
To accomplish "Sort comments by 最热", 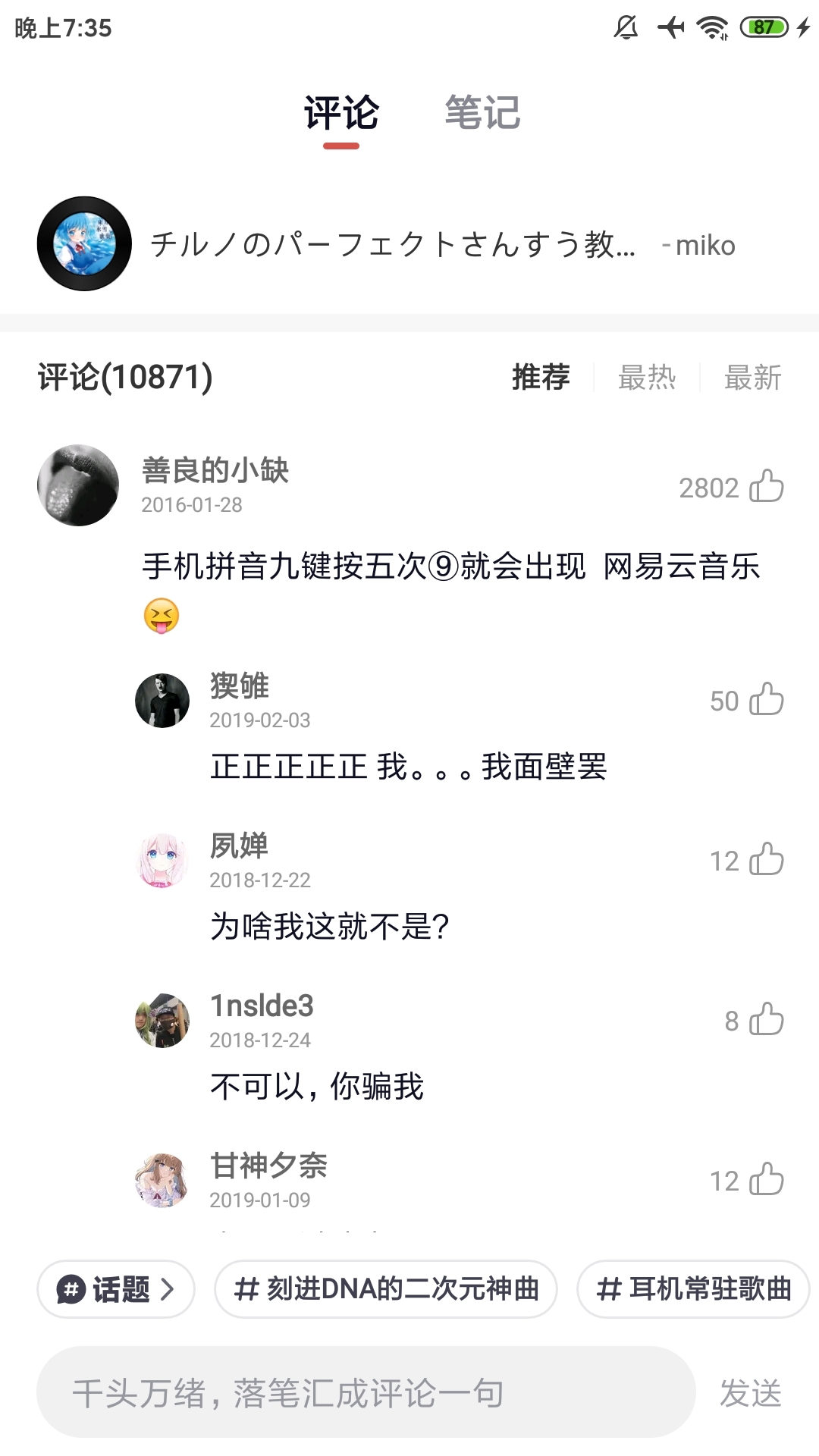I will [646, 377].
